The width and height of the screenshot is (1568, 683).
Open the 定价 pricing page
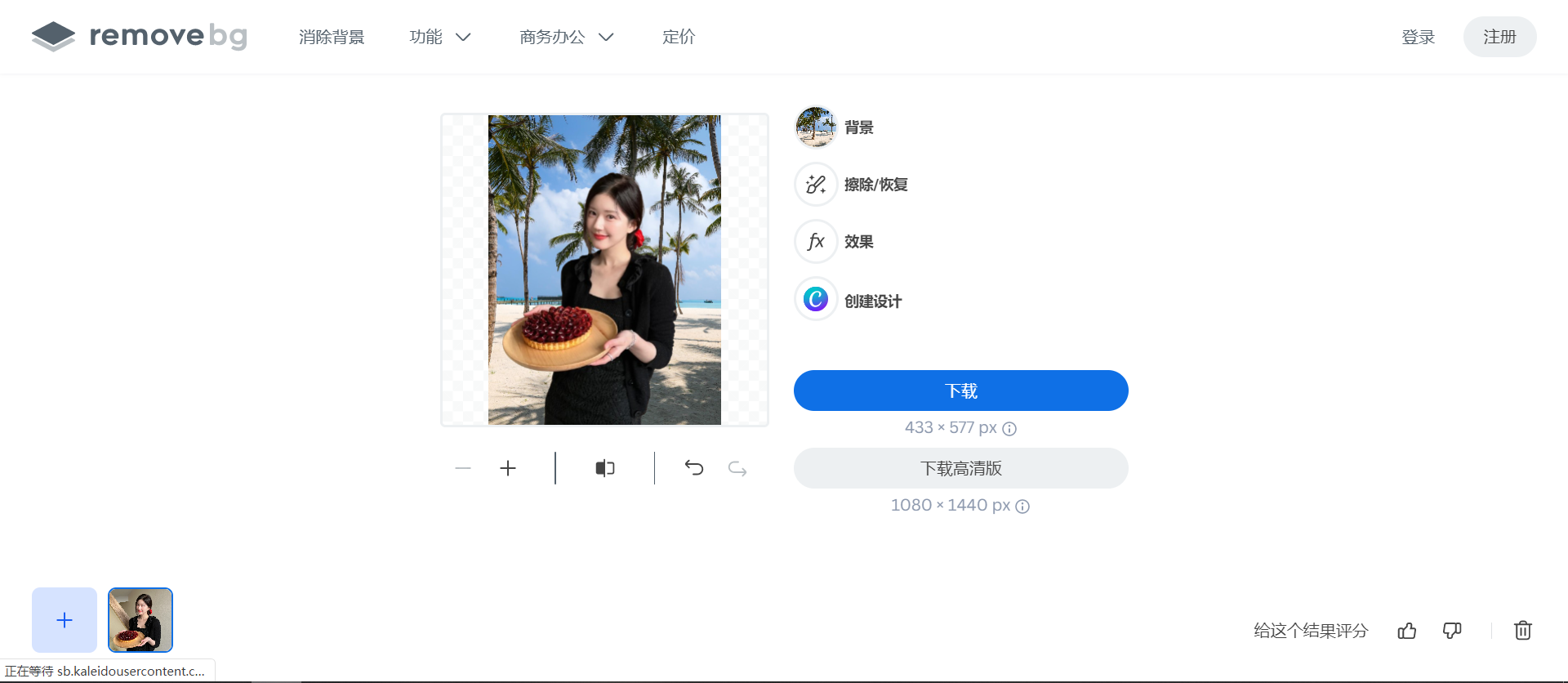pos(678,37)
